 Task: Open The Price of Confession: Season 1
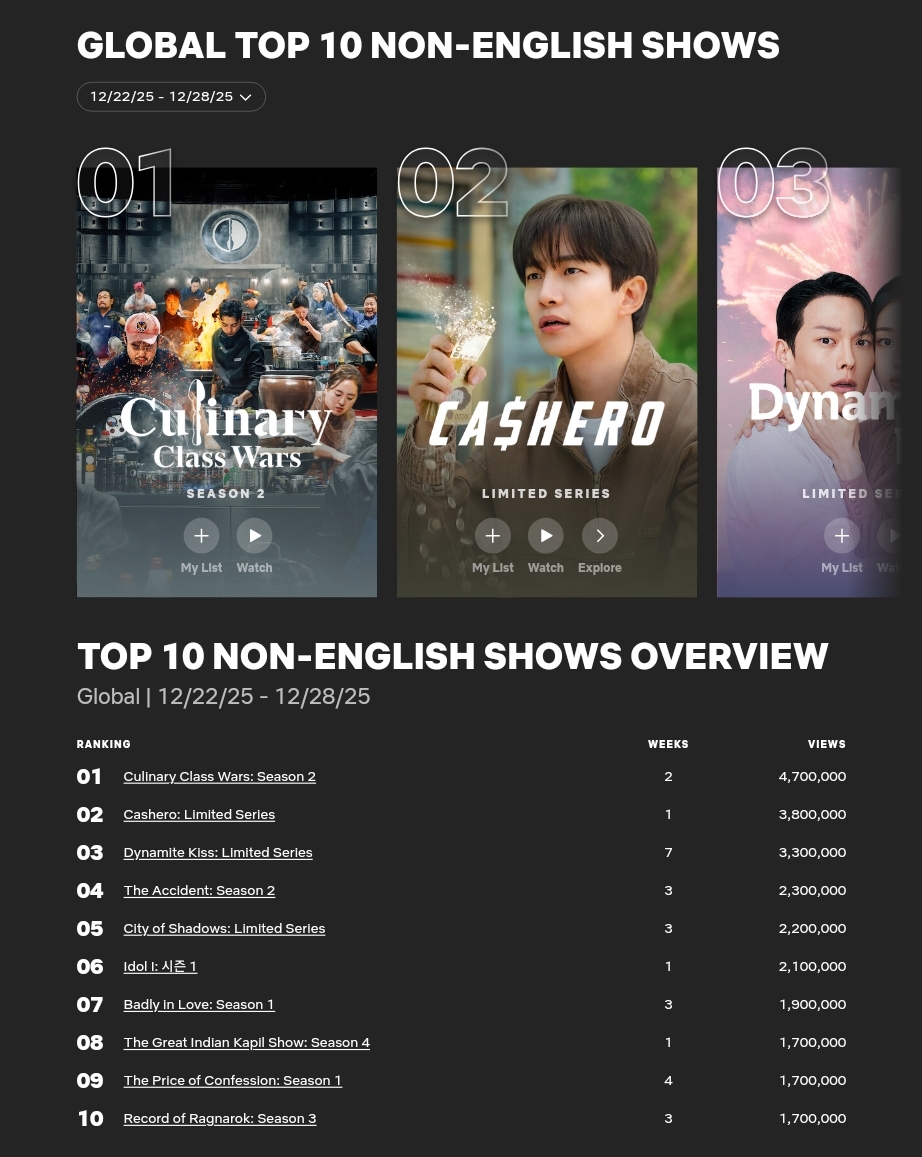tap(232, 1080)
